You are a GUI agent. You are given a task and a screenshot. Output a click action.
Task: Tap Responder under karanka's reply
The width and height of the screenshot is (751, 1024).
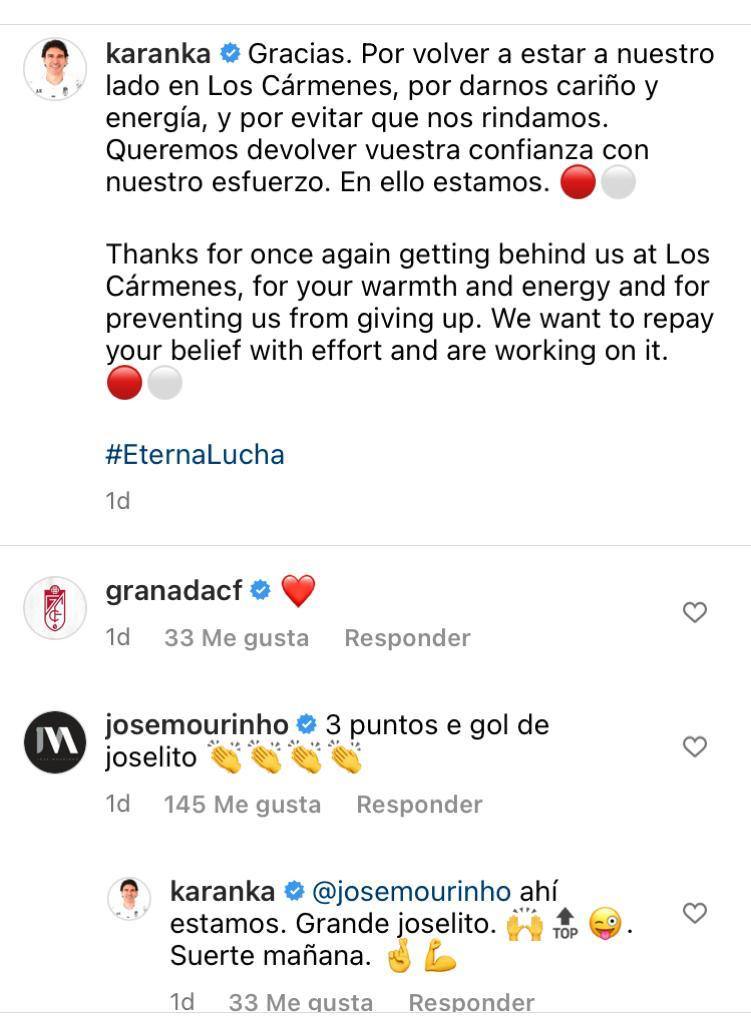(471, 1001)
